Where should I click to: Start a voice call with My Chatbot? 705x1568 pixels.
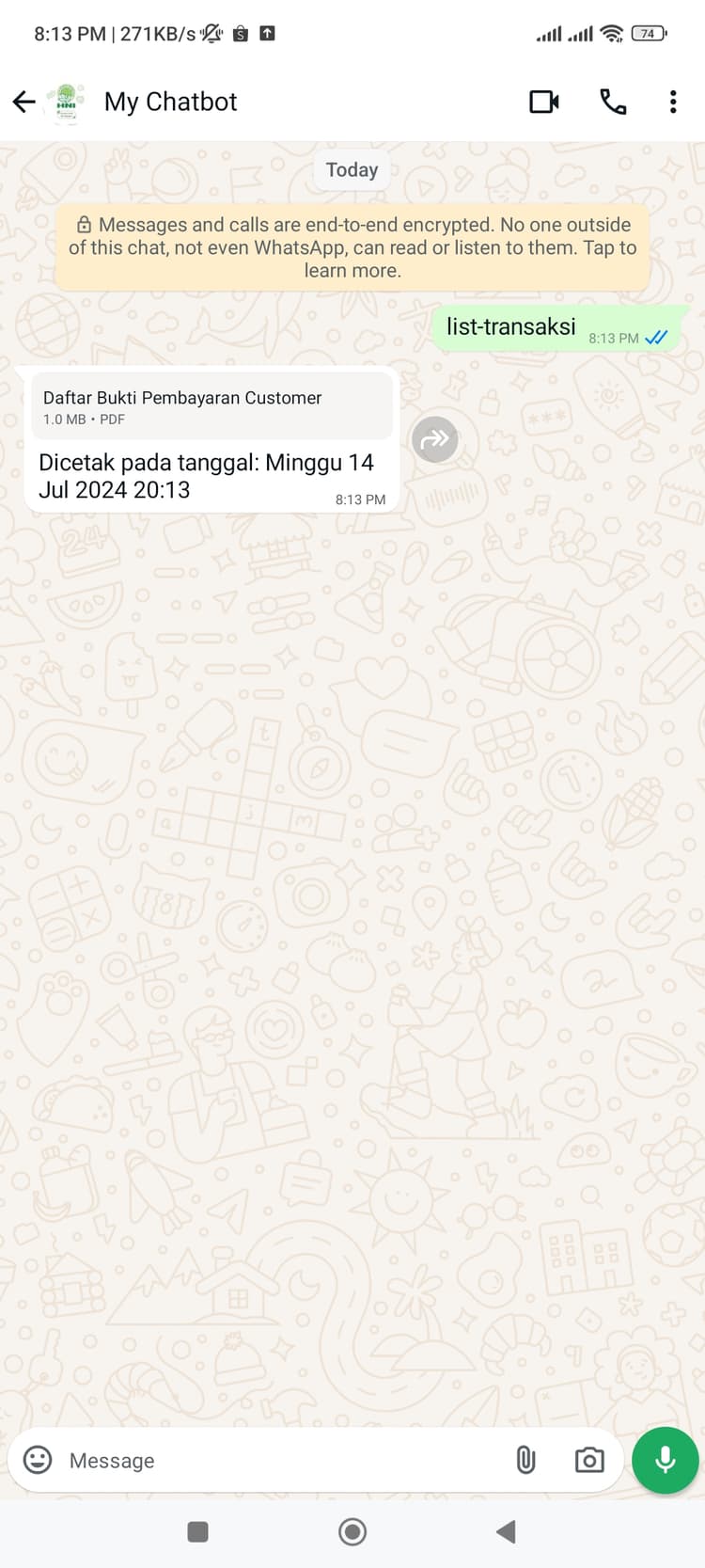(613, 102)
